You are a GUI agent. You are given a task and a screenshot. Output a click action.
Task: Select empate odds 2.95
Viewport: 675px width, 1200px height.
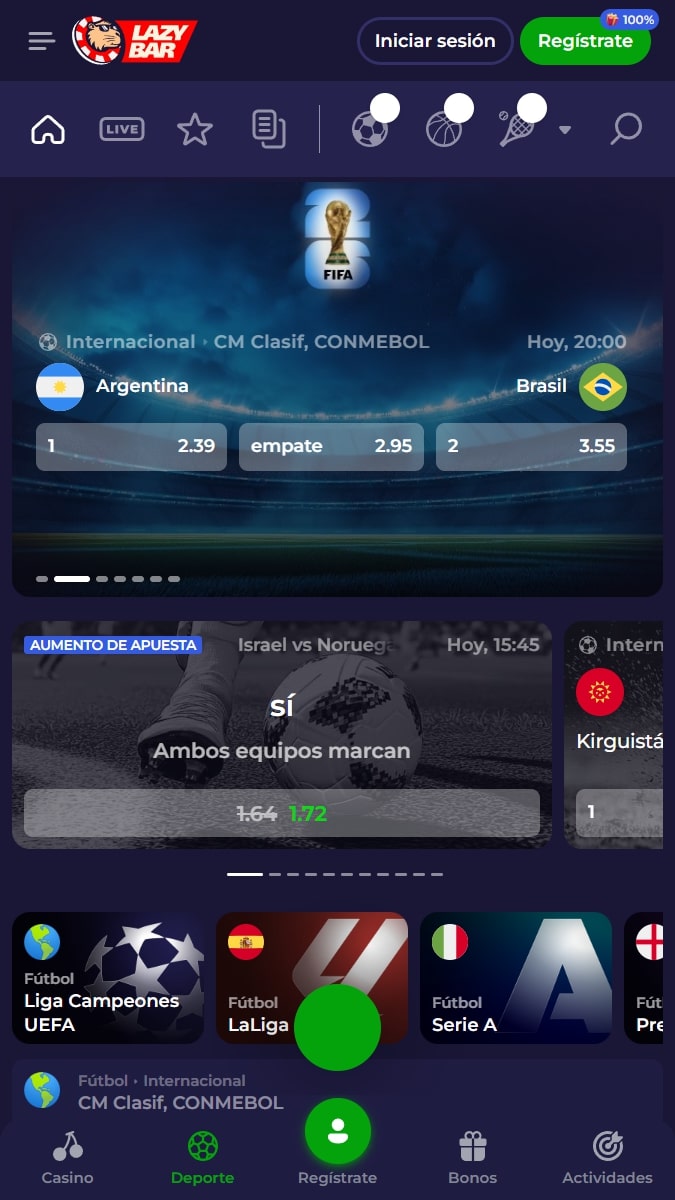click(331, 446)
